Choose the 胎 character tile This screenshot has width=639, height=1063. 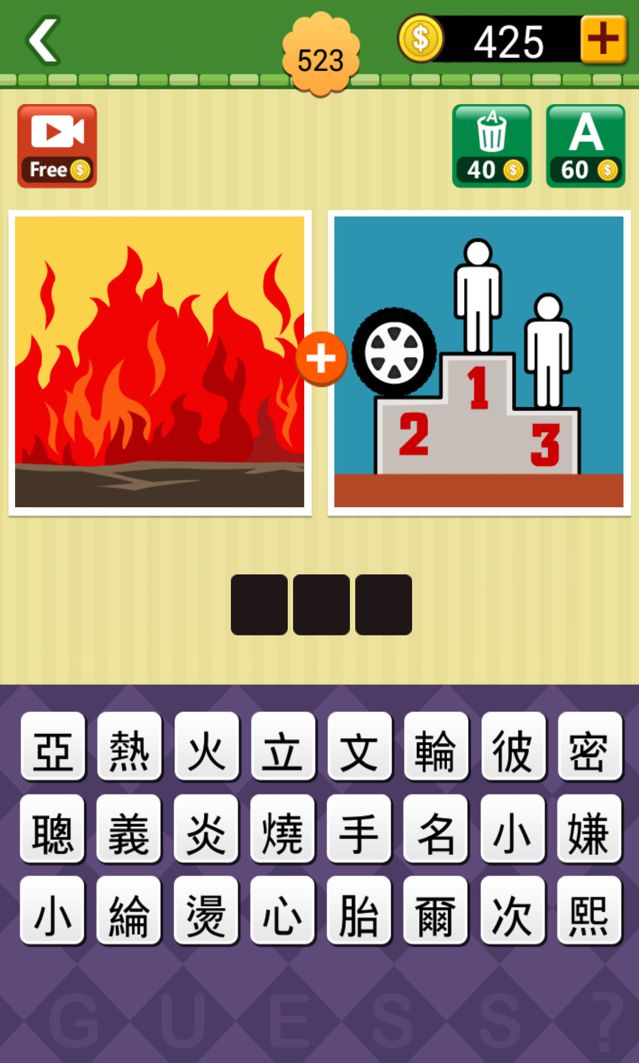(x=359, y=910)
